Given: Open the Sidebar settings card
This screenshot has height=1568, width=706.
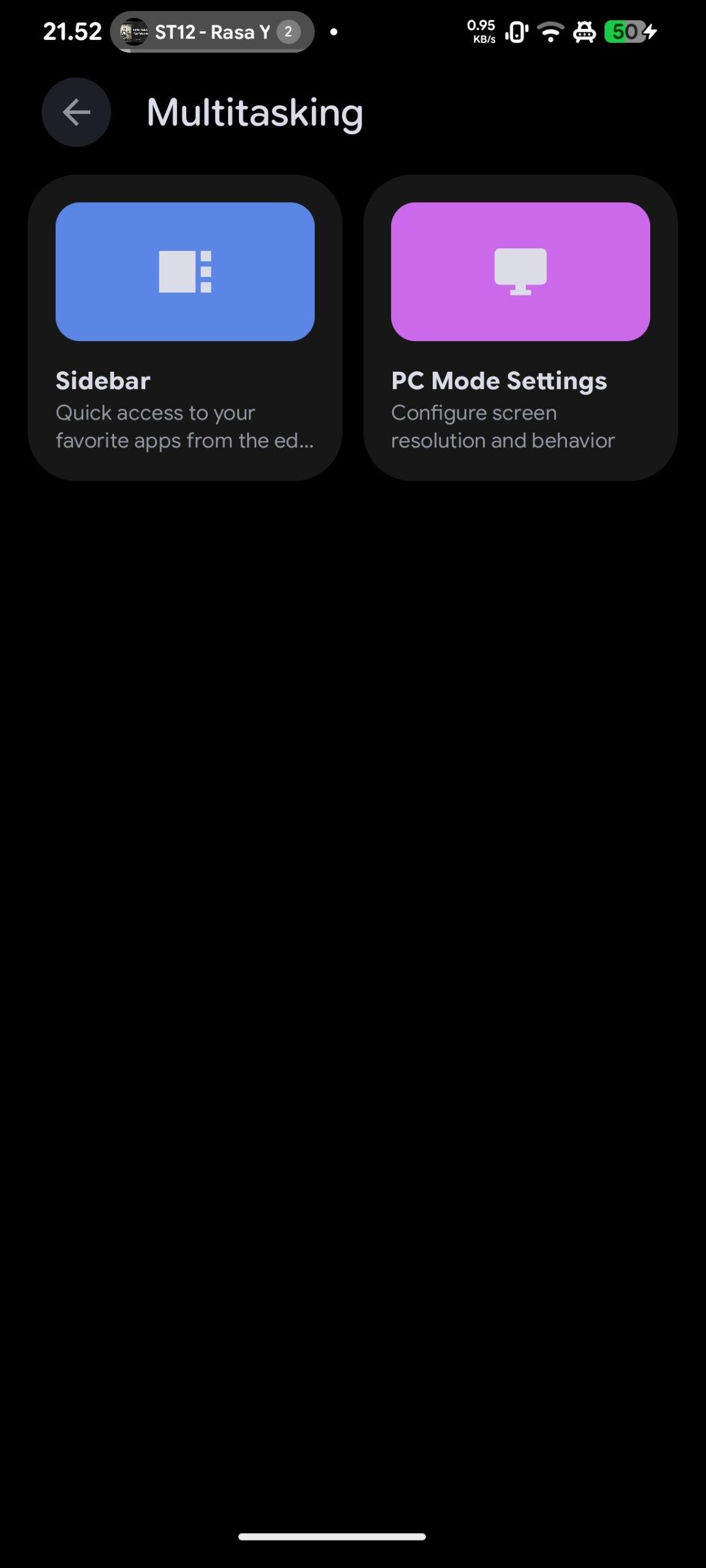Looking at the screenshot, I should pyautogui.click(x=184, y=328).
